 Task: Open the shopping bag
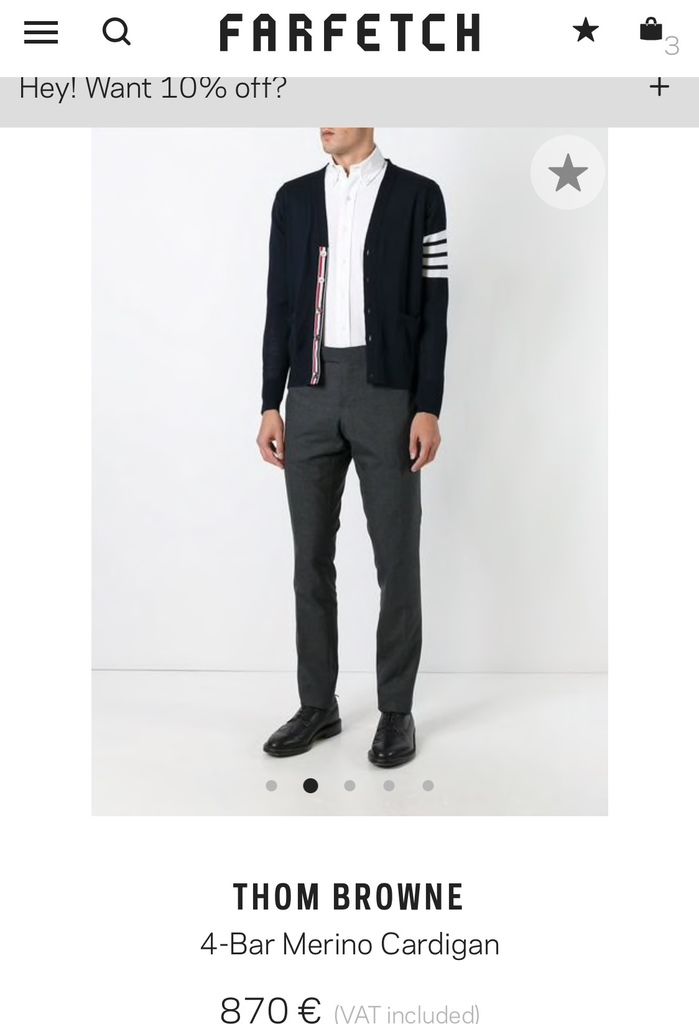651,30
